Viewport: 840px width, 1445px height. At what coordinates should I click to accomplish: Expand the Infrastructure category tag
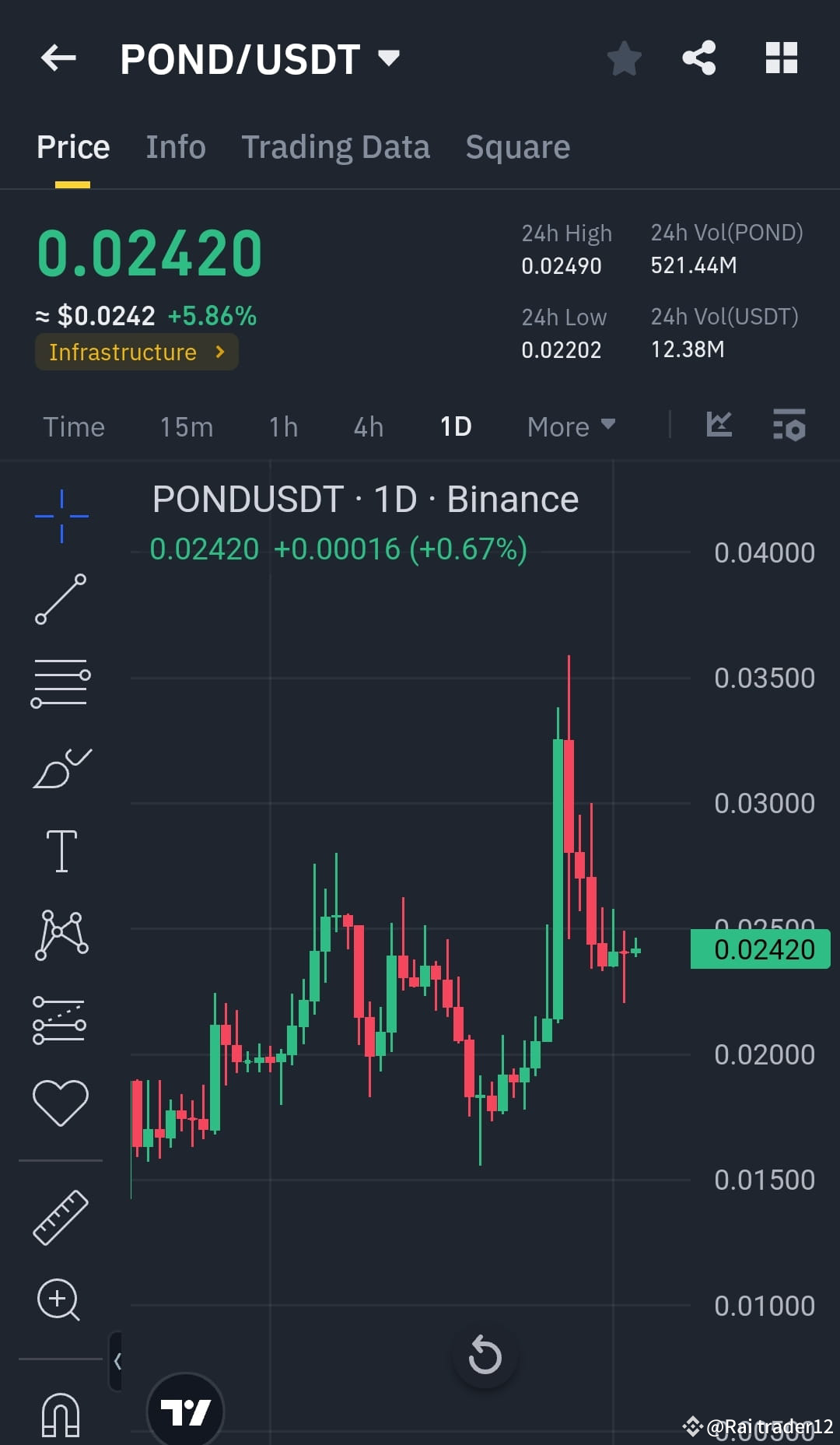point(136,352)
